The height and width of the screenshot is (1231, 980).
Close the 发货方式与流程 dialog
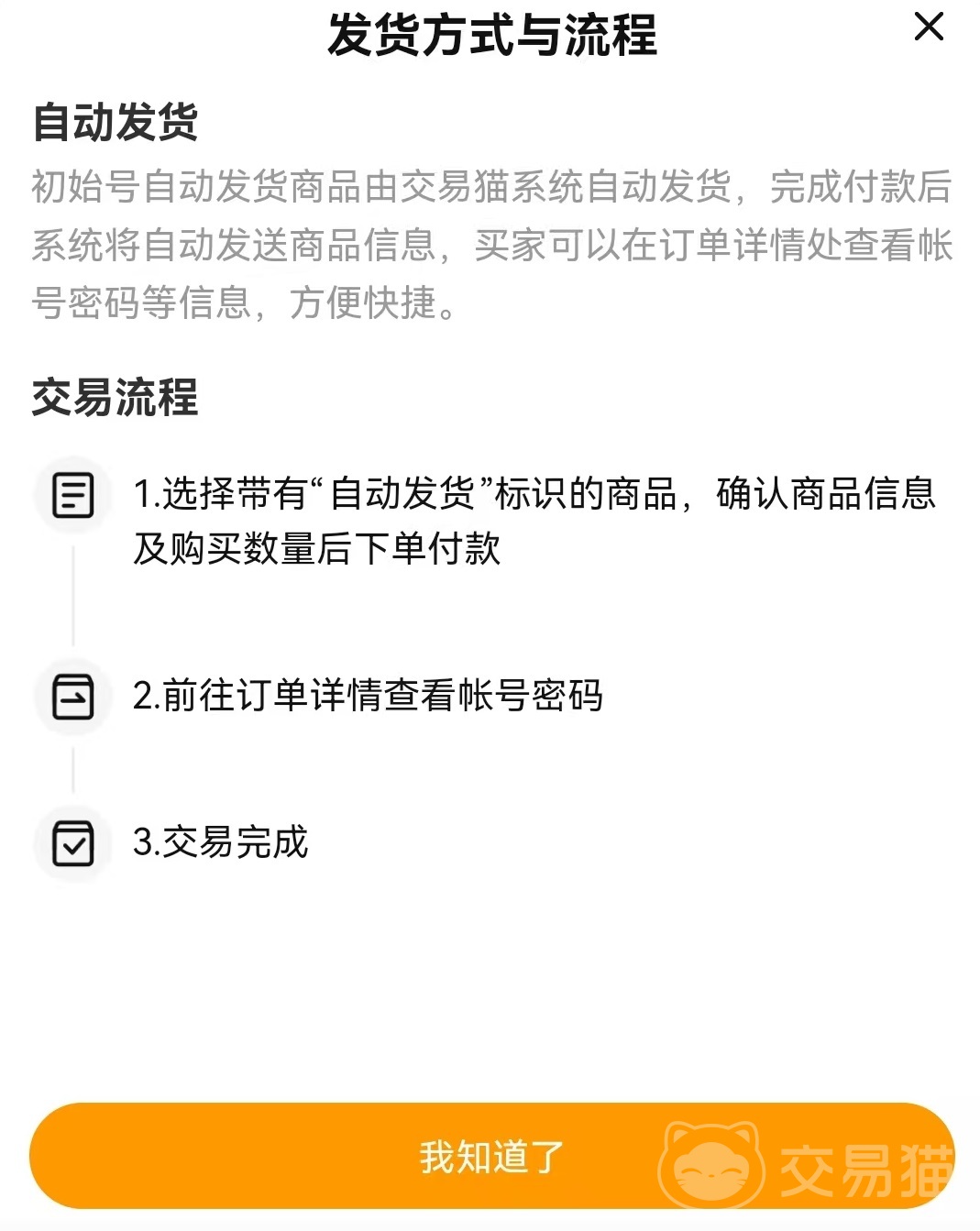tap(929, 27)
